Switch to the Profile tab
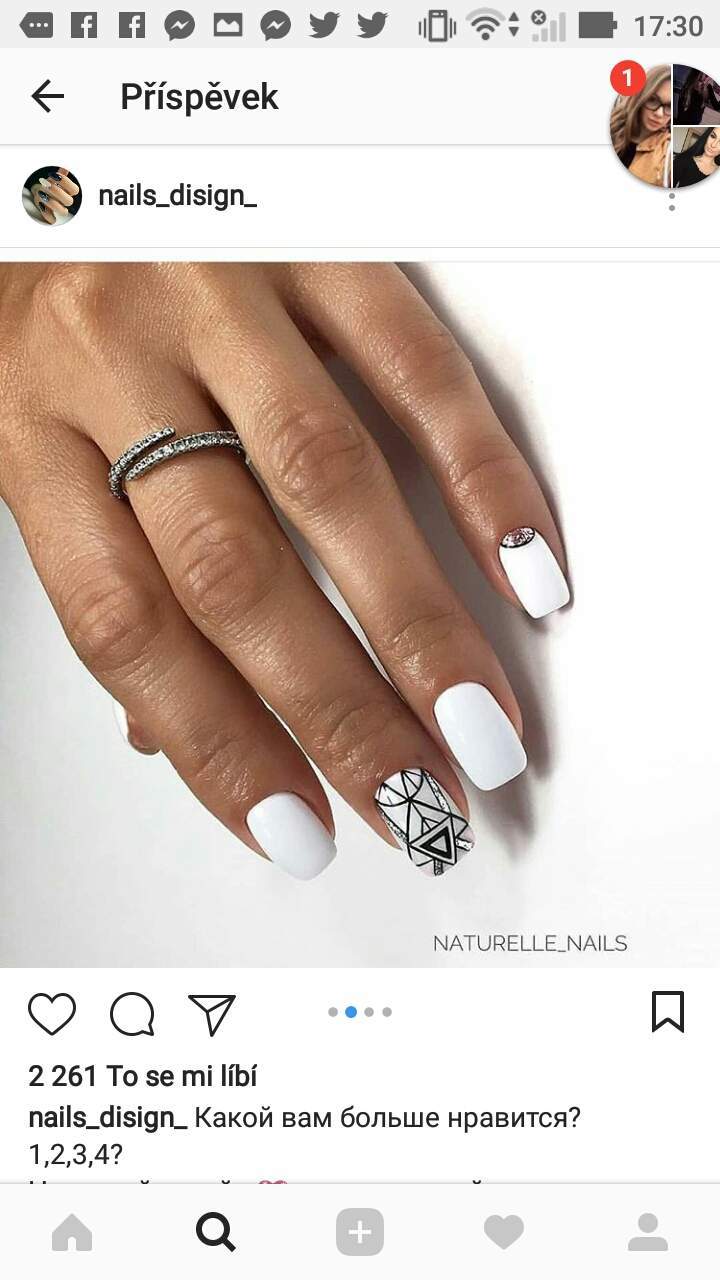Screen dimensions: 720x1280 648,1232
